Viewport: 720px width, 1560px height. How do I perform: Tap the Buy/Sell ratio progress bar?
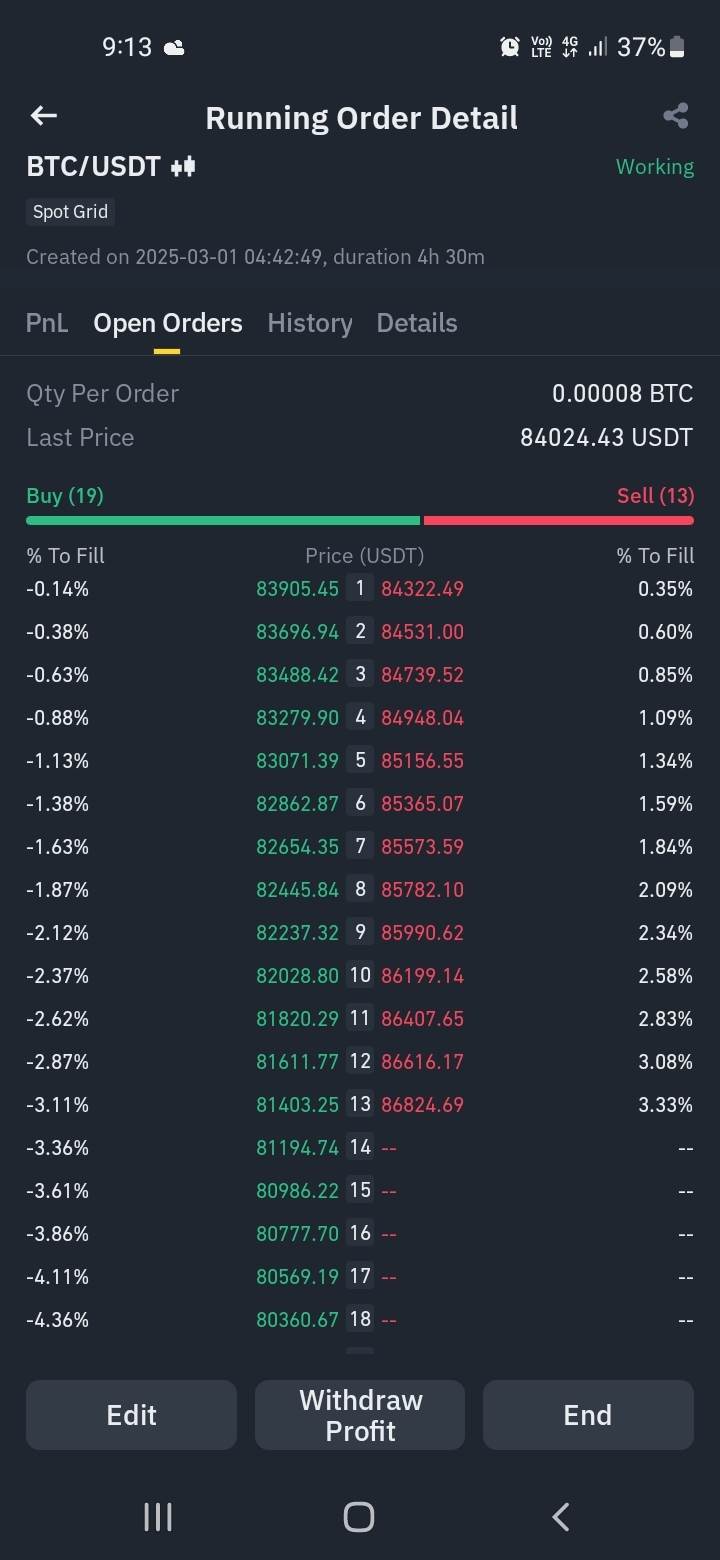360,520
